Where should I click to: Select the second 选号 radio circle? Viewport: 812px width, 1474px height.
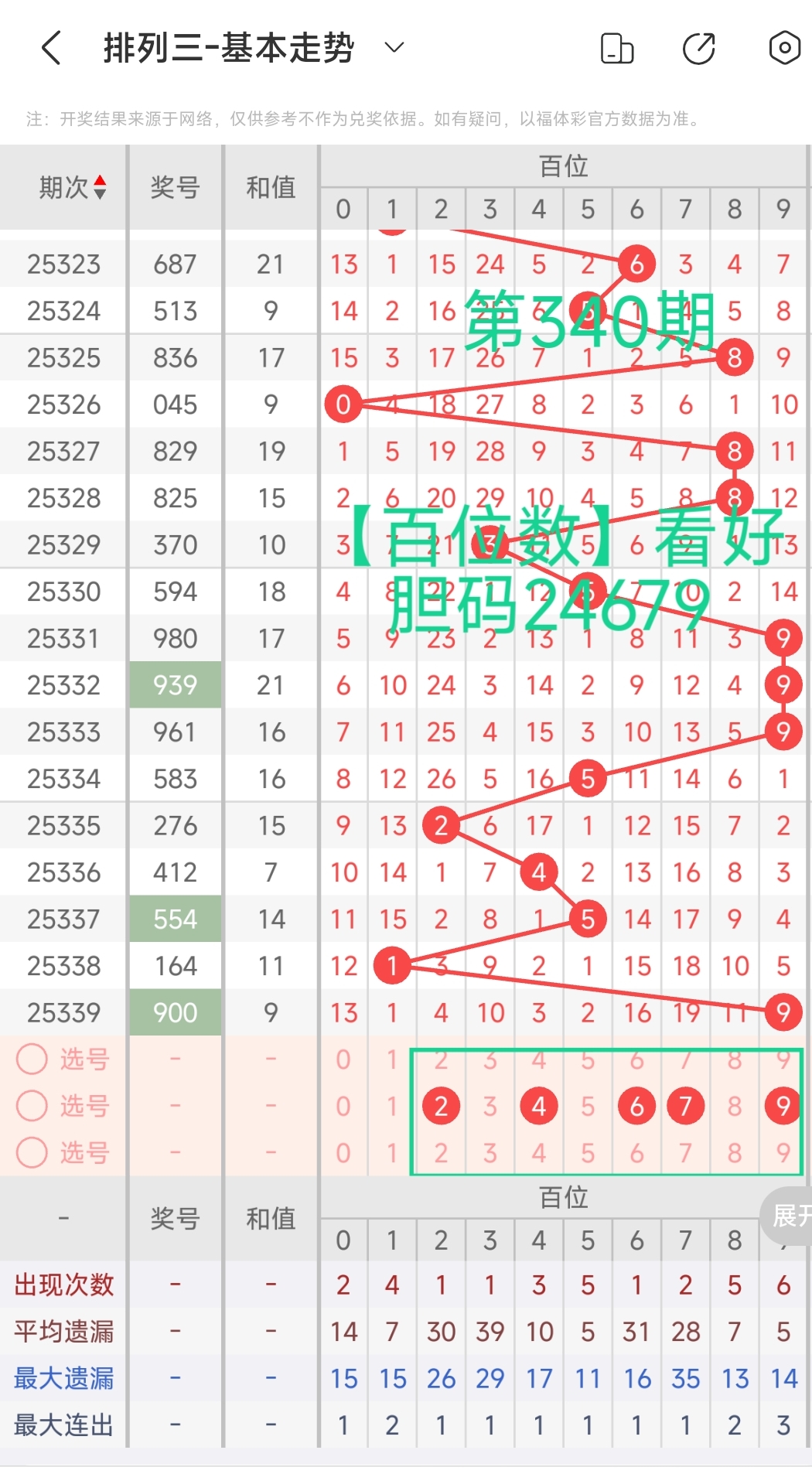pos(32,1106)
